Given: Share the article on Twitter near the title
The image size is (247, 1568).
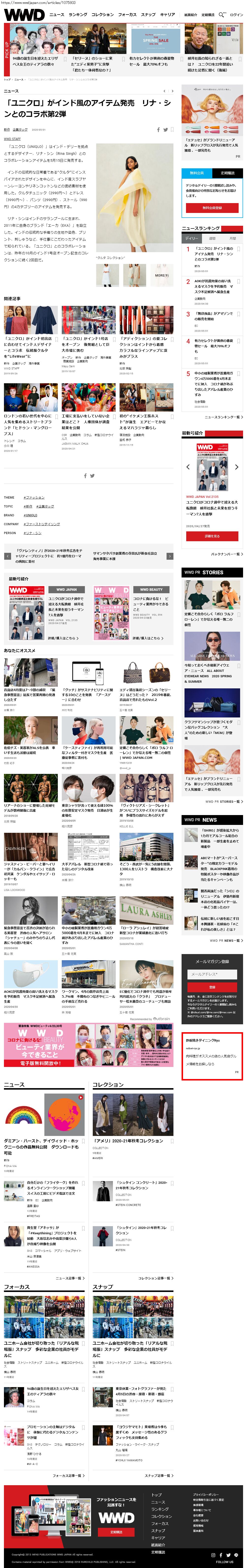Looking at the screenshot, I should click(165, 130).
